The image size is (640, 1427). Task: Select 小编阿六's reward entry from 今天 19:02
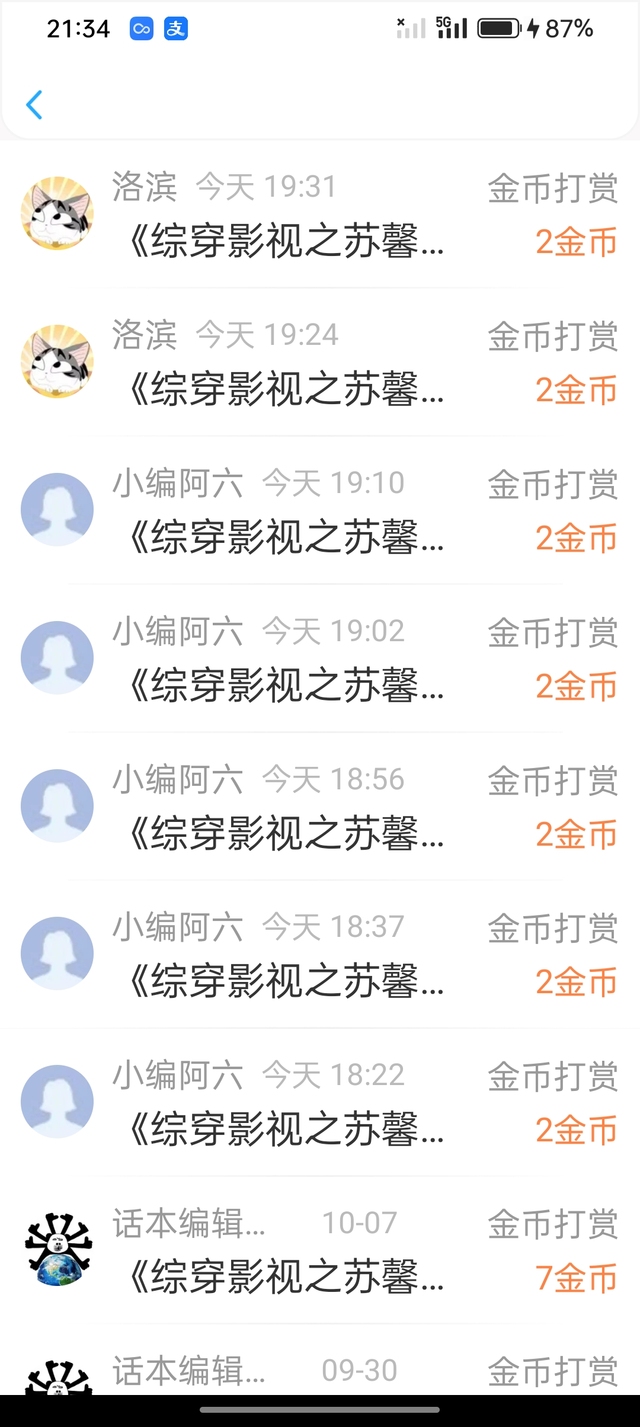click(x=320, y=658)
